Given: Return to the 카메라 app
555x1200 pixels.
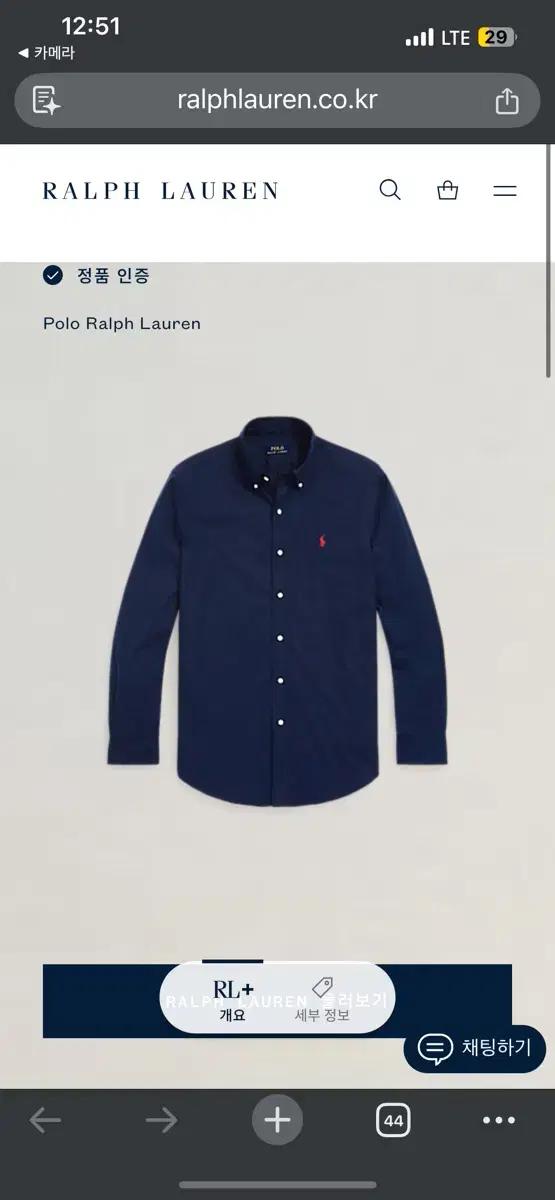Looking at the screenshot, I should (47, 53).
